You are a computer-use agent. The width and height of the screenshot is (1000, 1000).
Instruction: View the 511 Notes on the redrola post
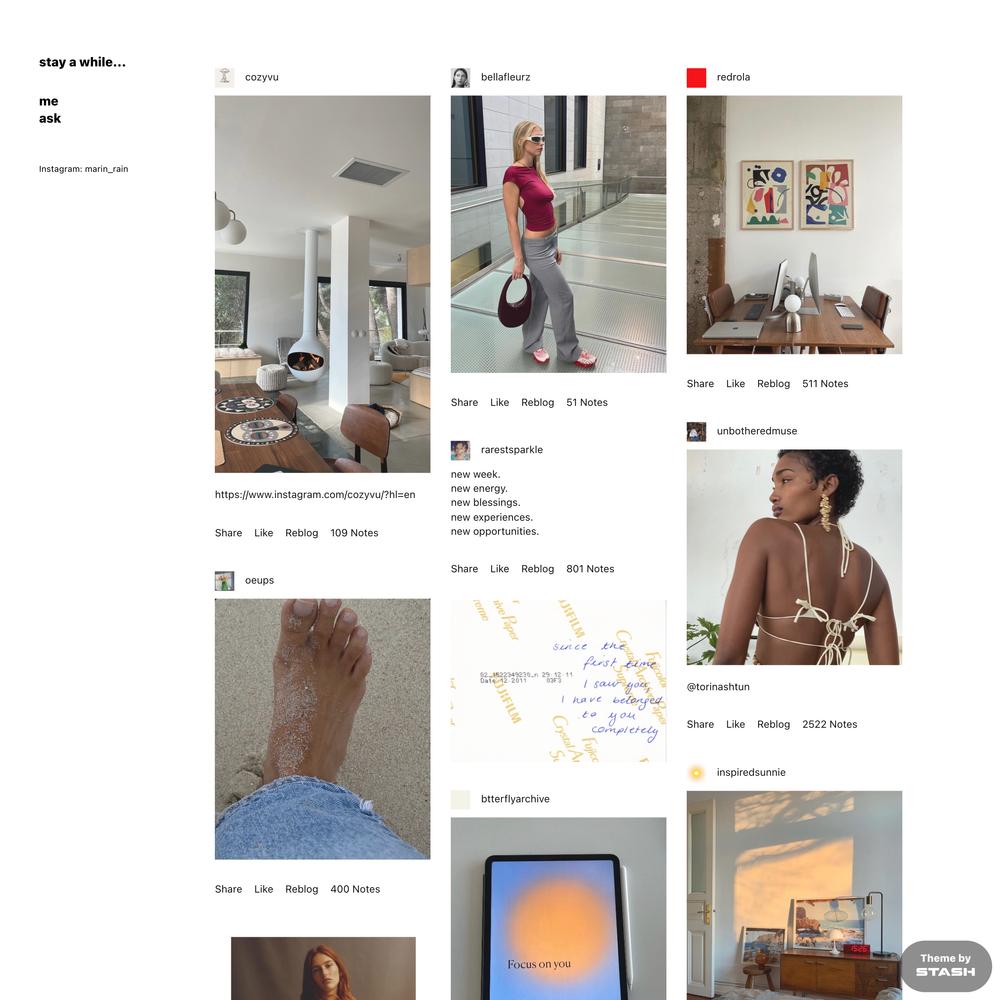[x=824, y=383]
